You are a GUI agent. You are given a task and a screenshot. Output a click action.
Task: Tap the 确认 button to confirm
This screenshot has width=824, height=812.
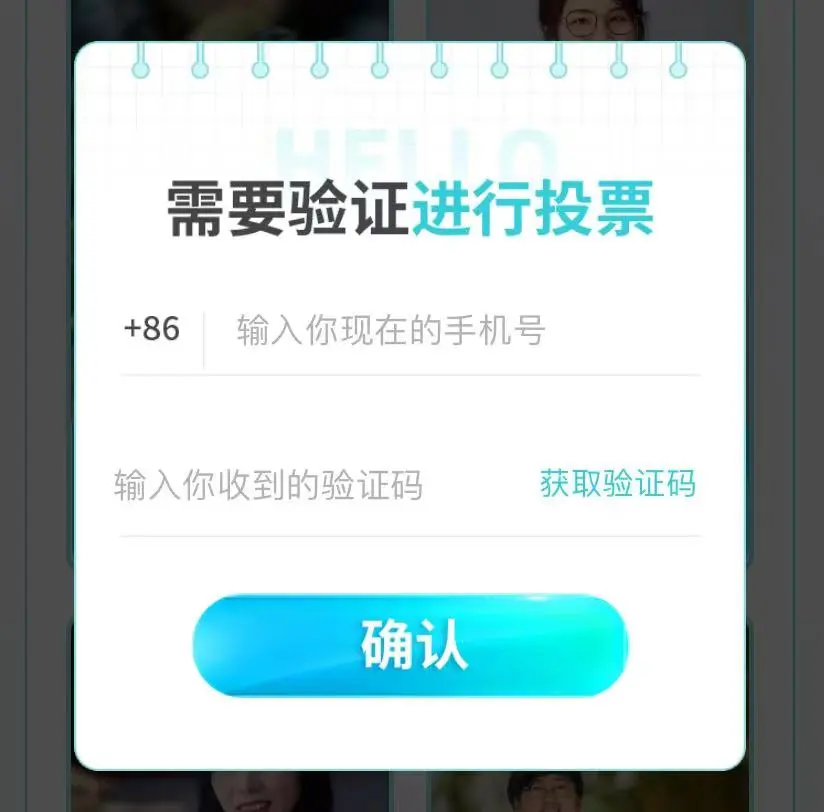click(x=410, y=645)
